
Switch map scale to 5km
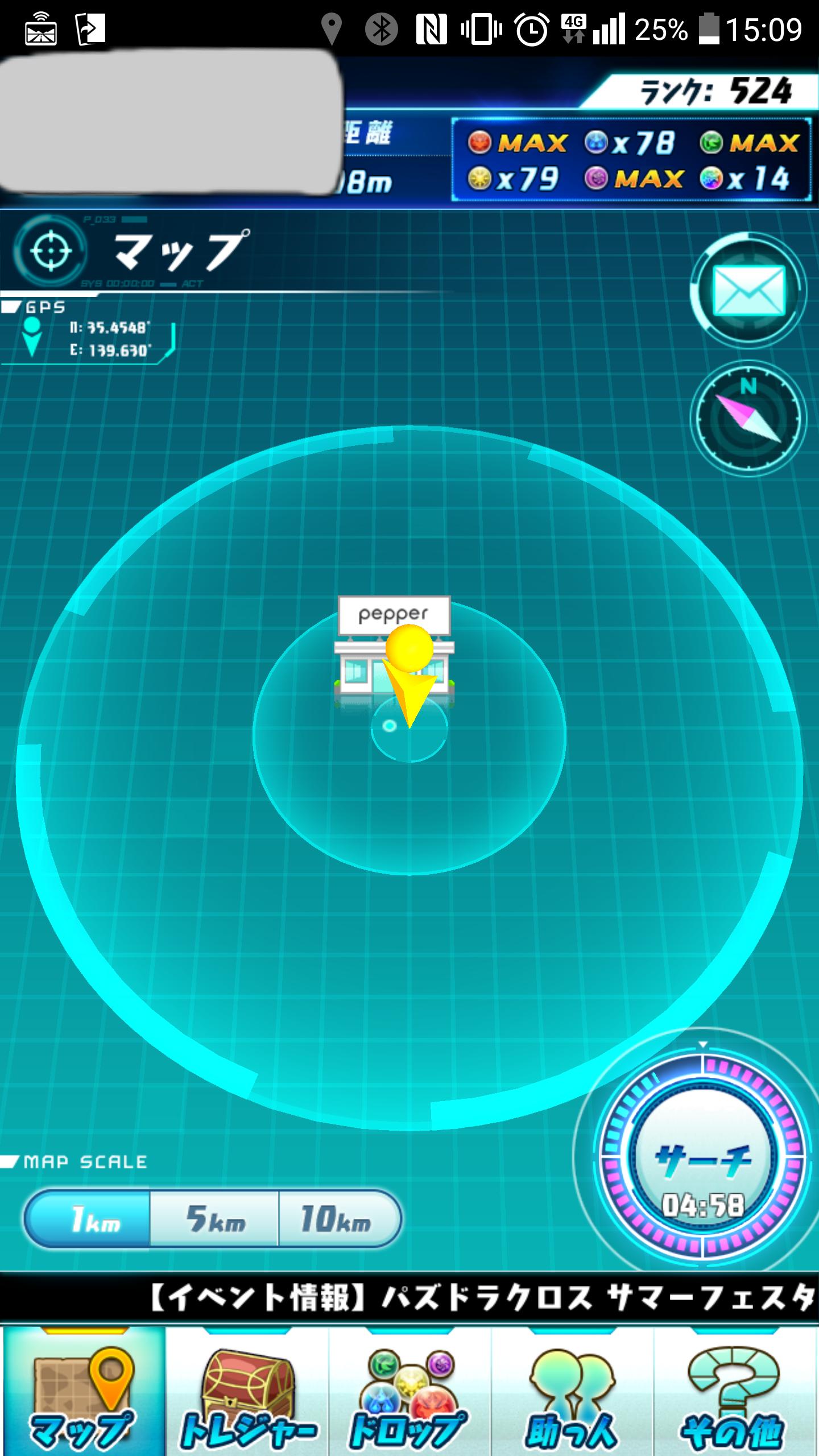tap(214, 1219)
